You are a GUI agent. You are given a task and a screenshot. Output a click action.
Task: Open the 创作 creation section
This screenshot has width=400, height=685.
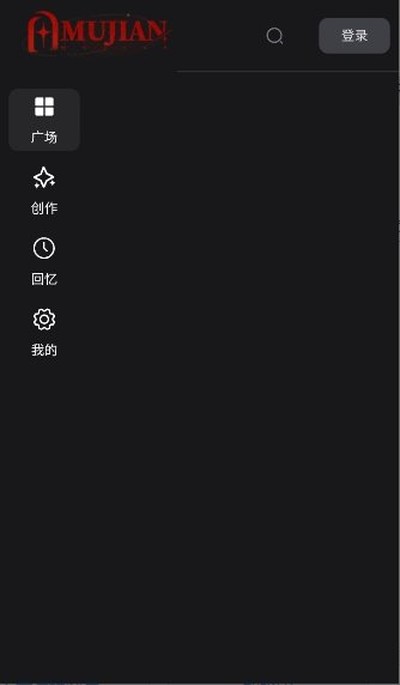[x=44, y=191]
